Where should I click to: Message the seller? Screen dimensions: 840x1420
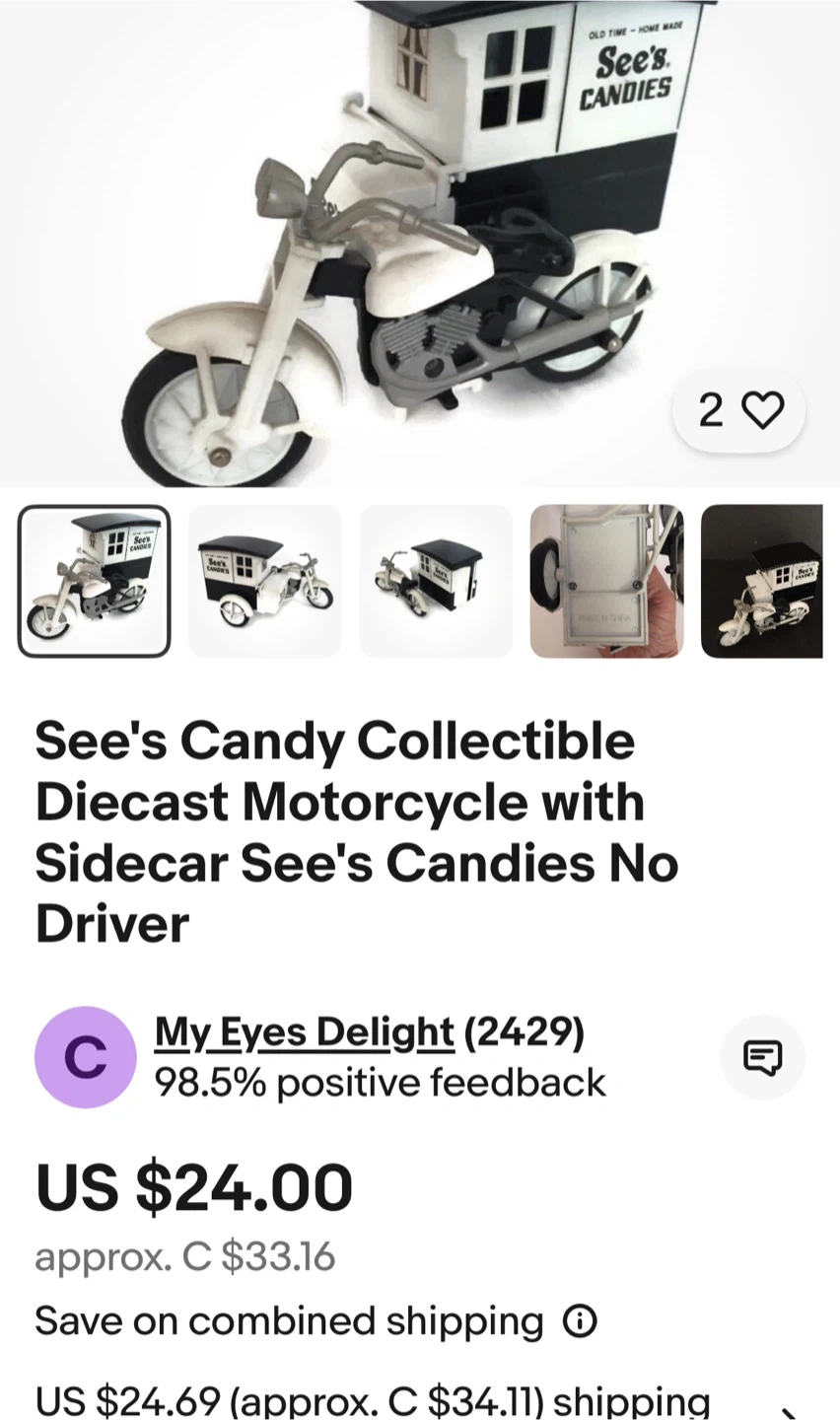pyautogui.click(x=762, y=1057)
